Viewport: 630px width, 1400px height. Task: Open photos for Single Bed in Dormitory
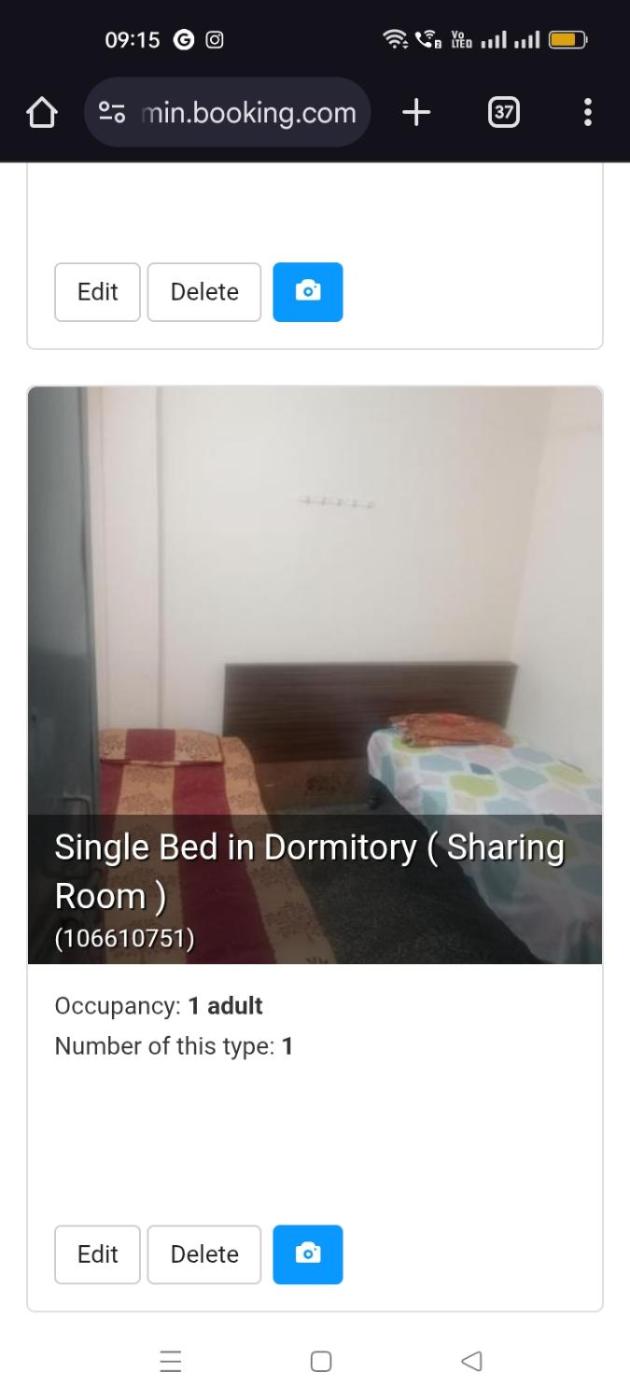click(308, 1254)
